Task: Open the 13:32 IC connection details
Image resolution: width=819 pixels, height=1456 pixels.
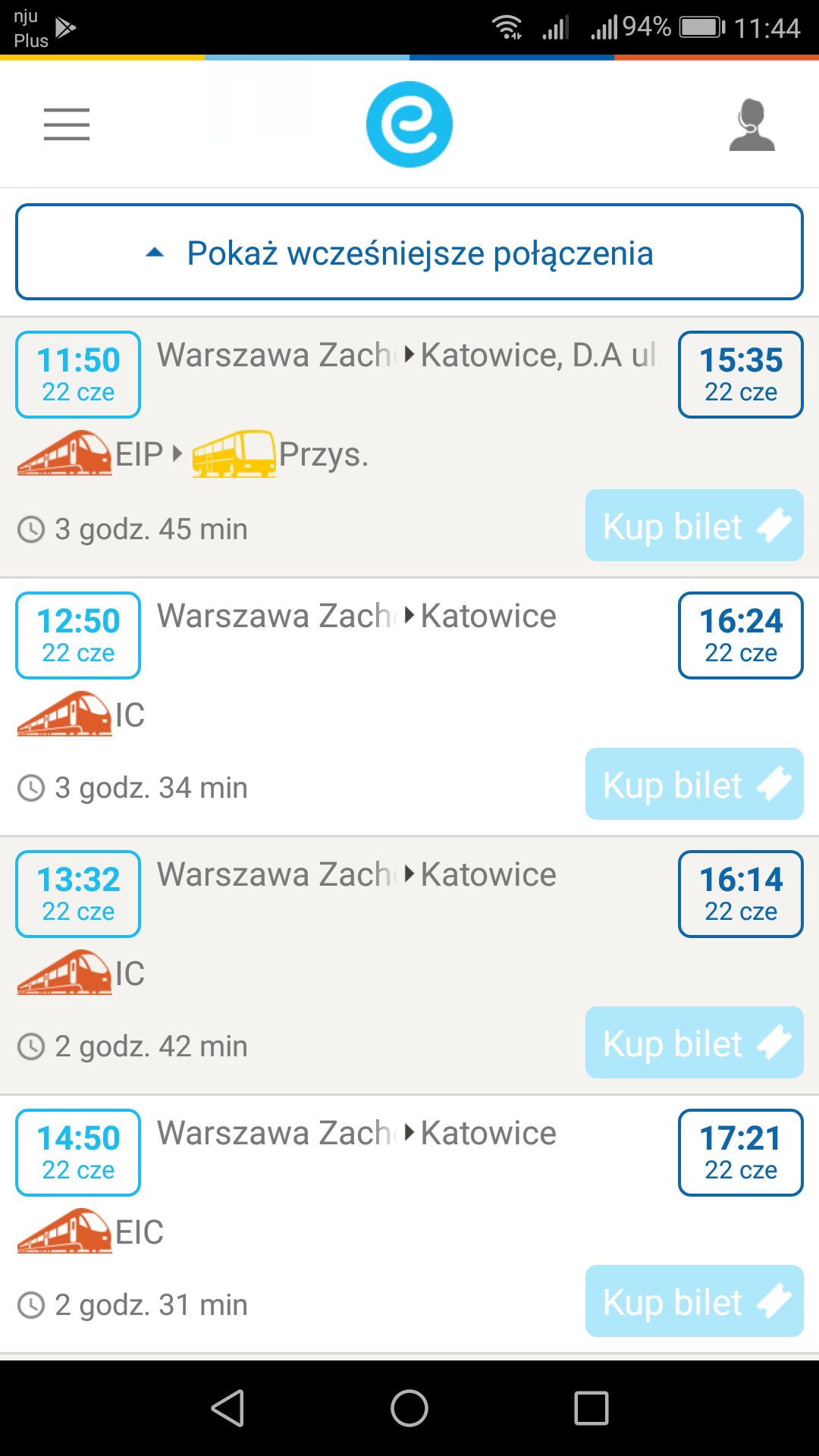Action: [409, 965]
